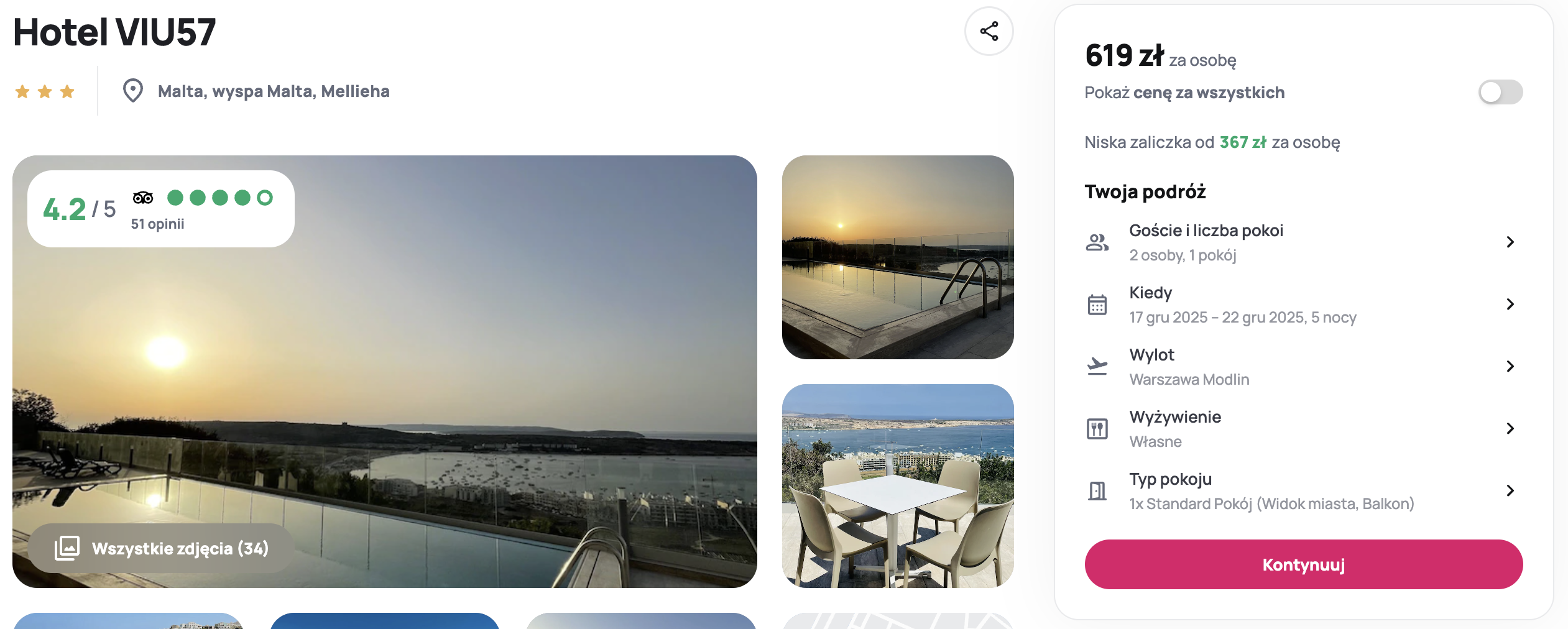Screen dimensions: 1568x629
Task: Edit the Kiedy travel dates
Action: coord(1303,305)
